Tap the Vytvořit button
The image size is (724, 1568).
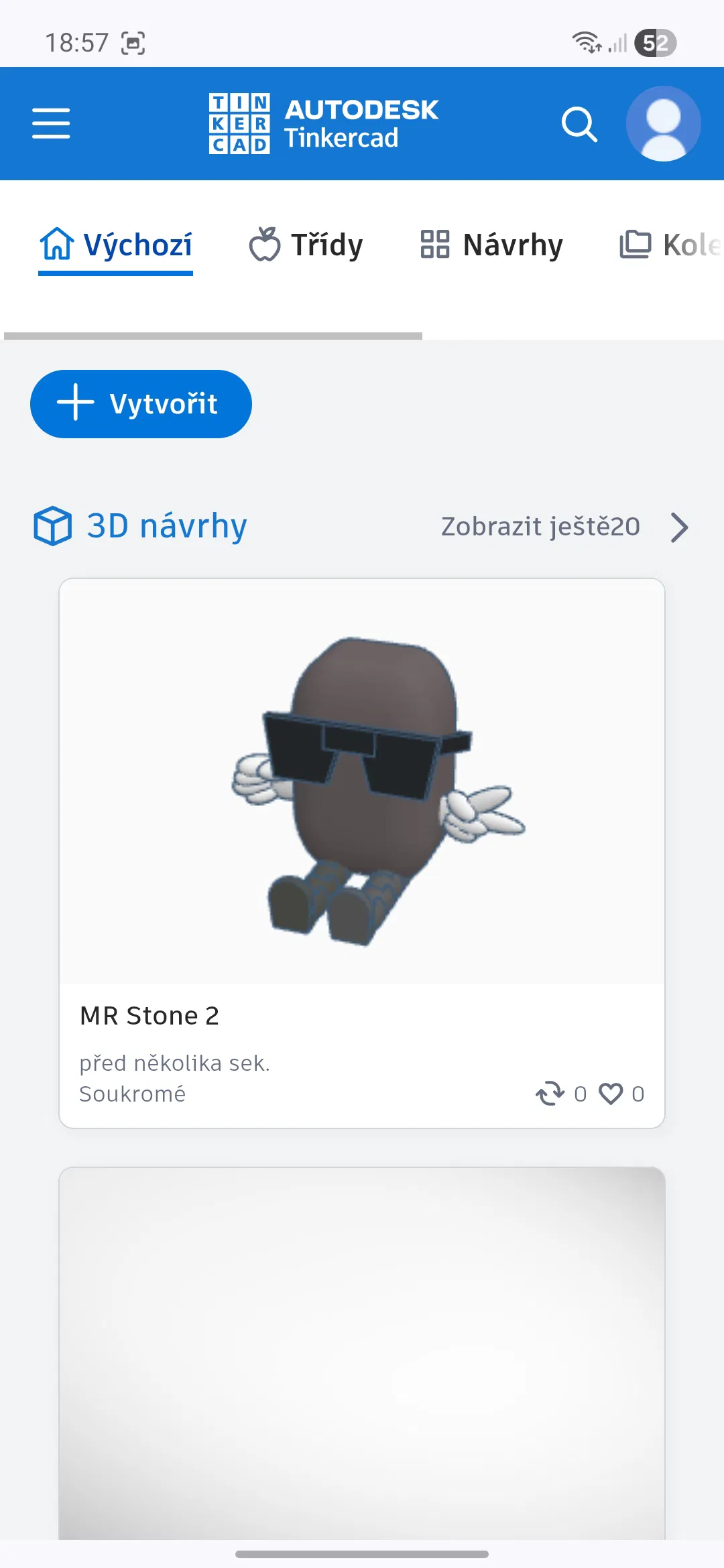pyautogui.click(x=141, y=404)
